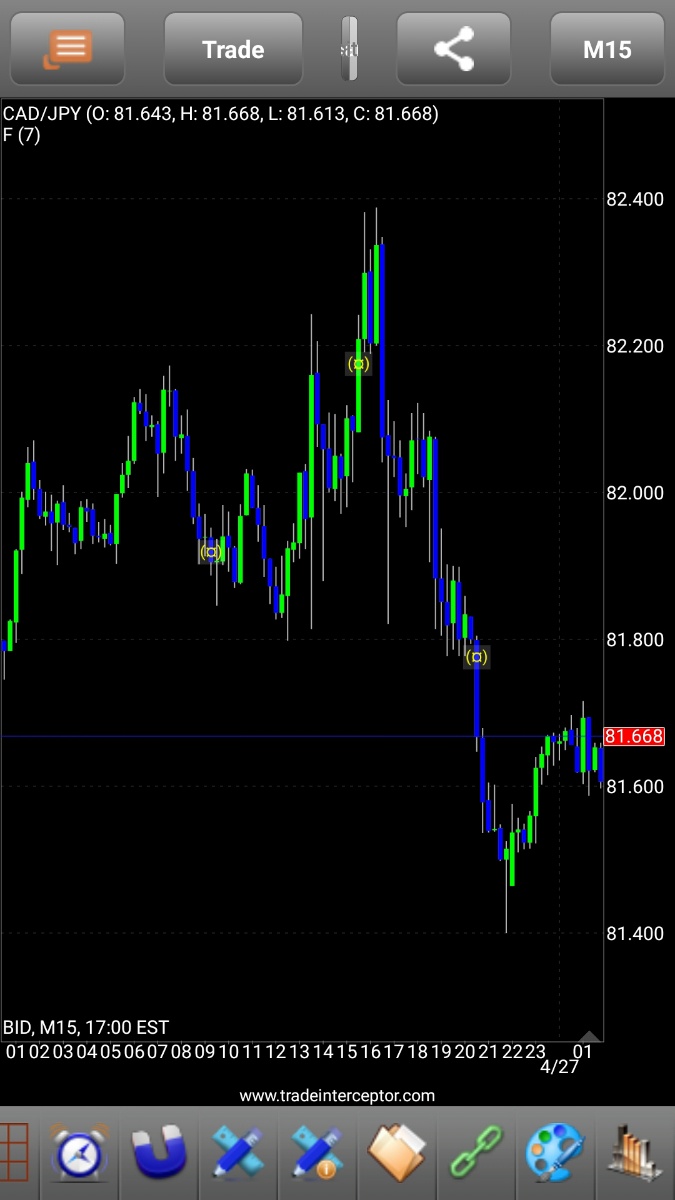The height and width of the screenshot is (1200, 675).
Task: Select the fractal marker near 82.200
Action: click(358, 364)
